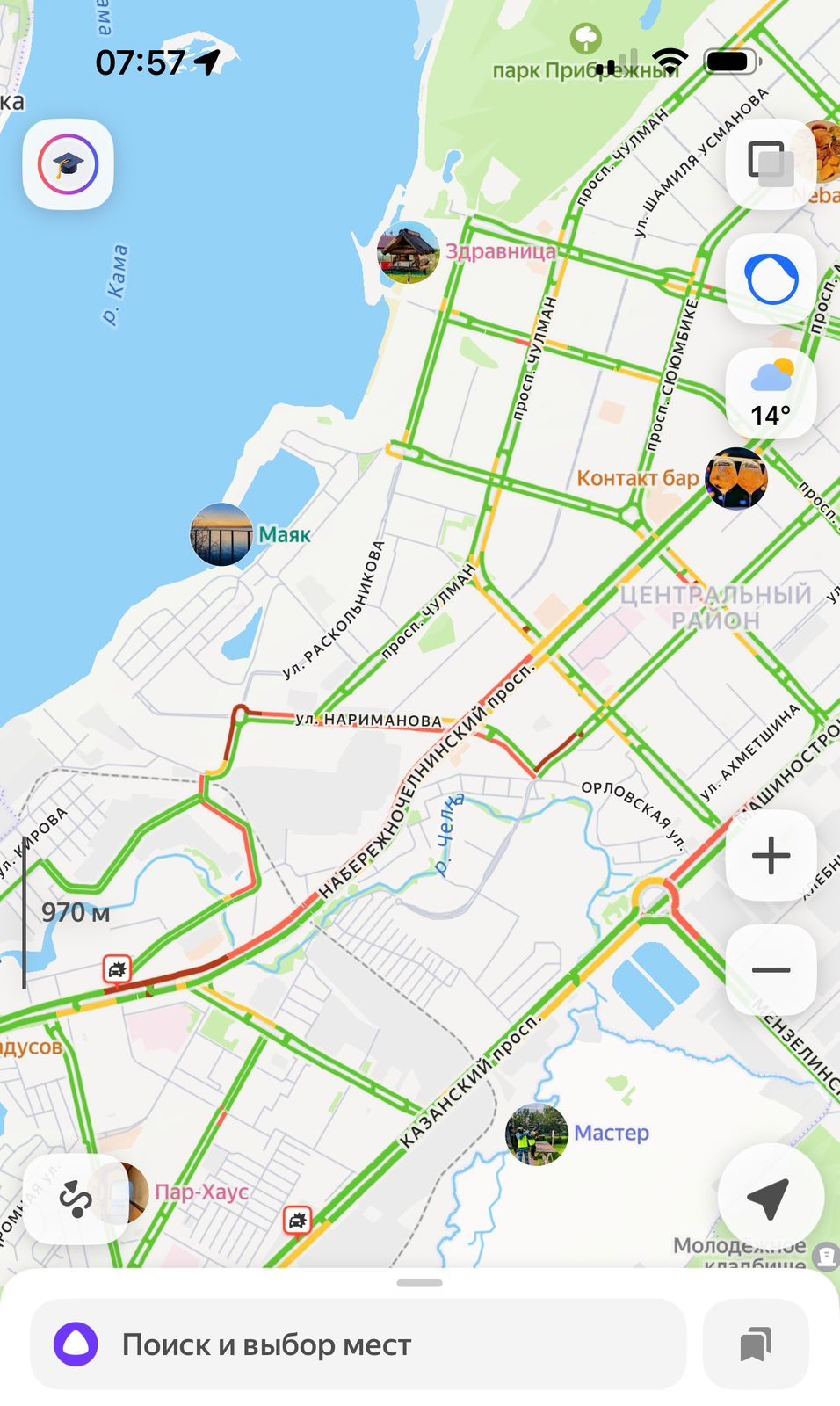Open saved places bookmarks button
840x1406 pixels.
(x=756, y=1344)
